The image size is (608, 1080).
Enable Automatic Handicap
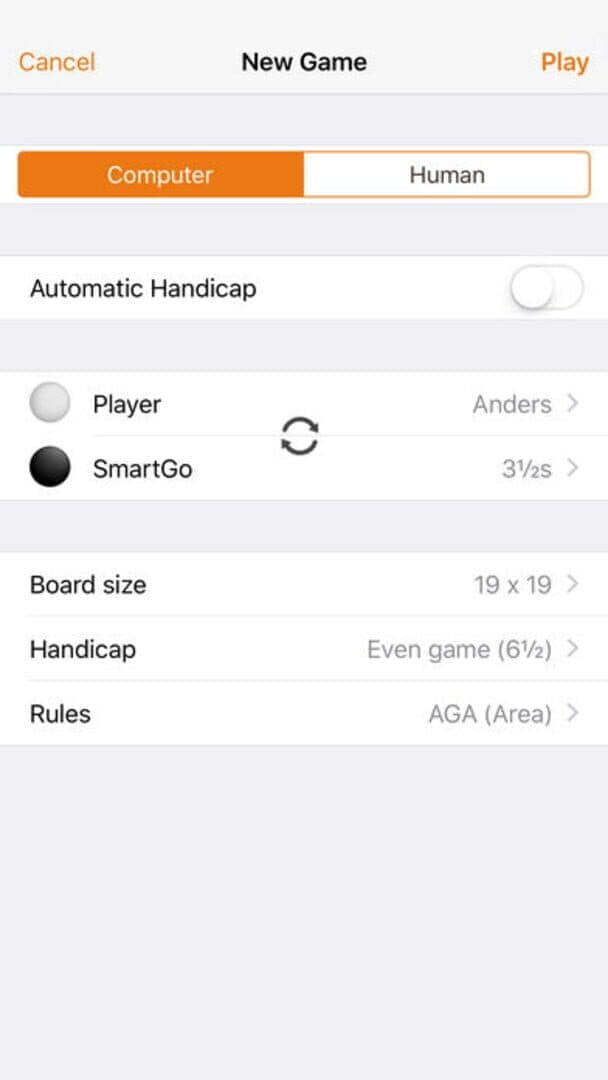(546, 289)
